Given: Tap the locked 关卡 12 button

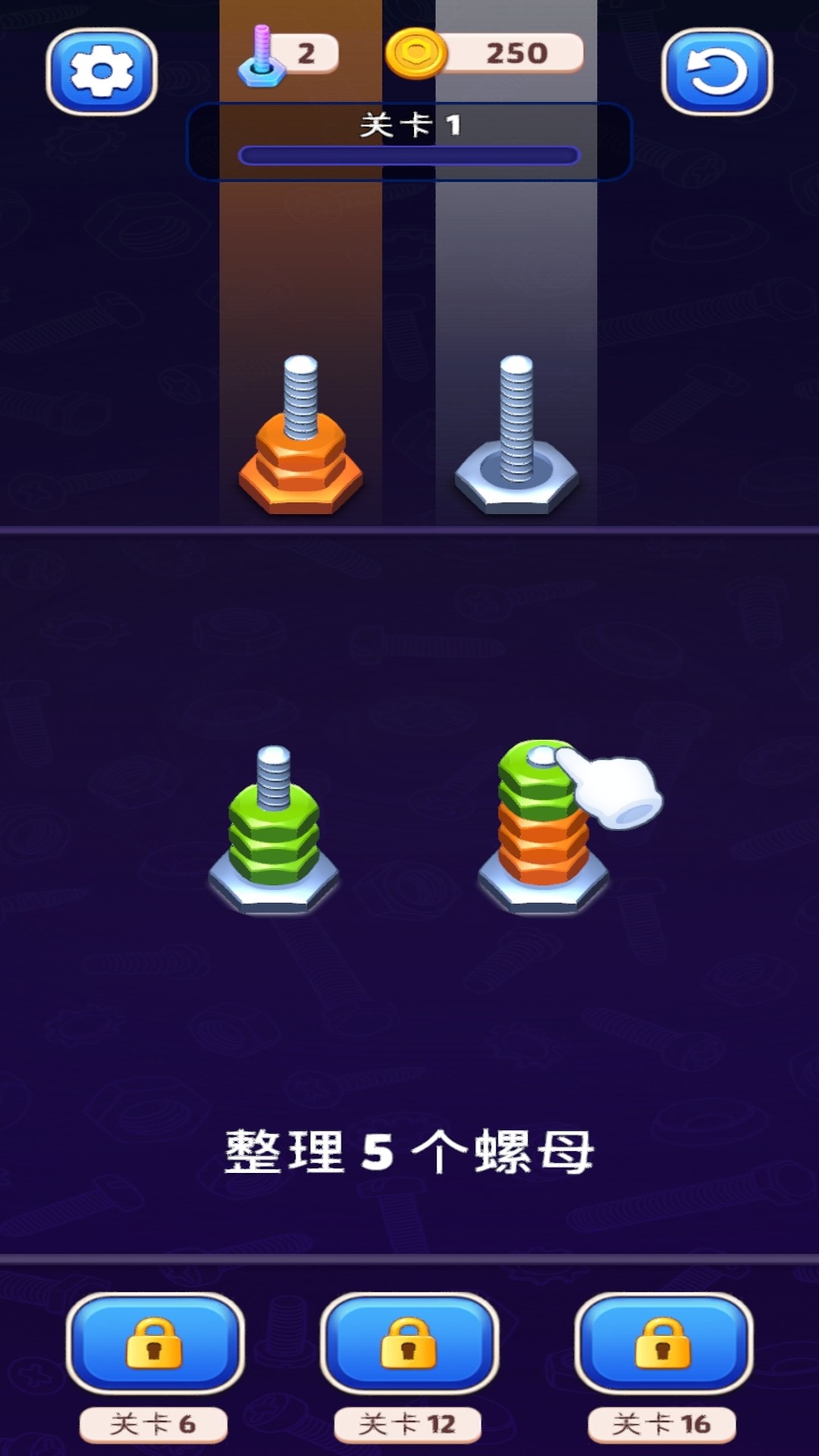Looking at the screenshot, I should pyautogui.click(x=409, y=1343).
